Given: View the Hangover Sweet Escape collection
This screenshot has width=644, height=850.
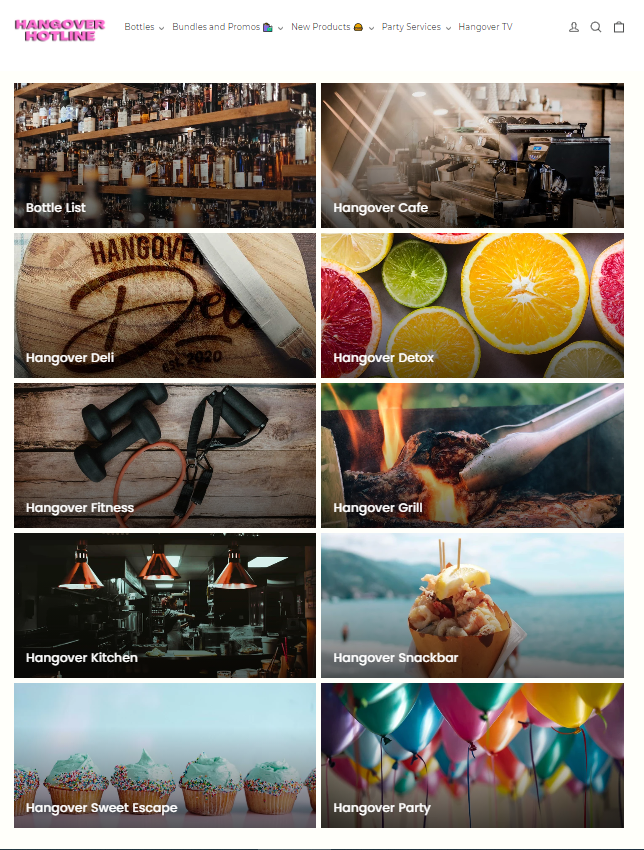Looking at the screenshot, I should 165,755.
